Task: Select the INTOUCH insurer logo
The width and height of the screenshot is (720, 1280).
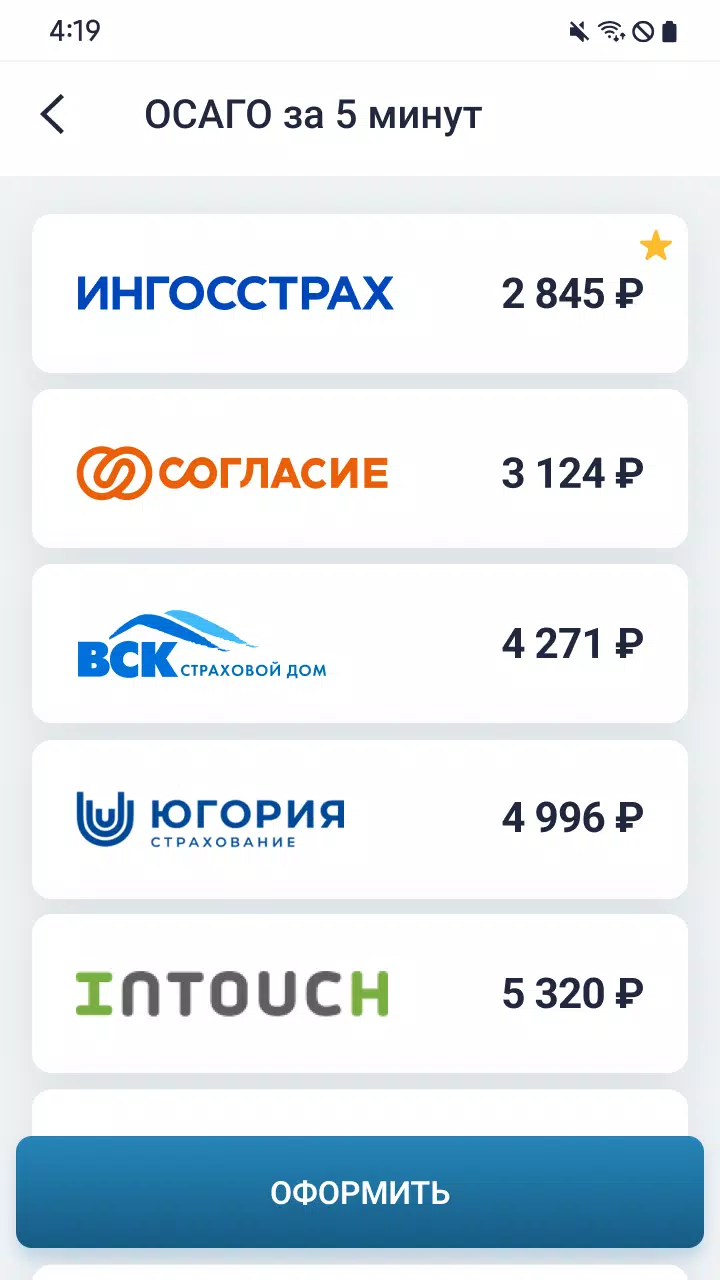Action: [x=231, y=993]
